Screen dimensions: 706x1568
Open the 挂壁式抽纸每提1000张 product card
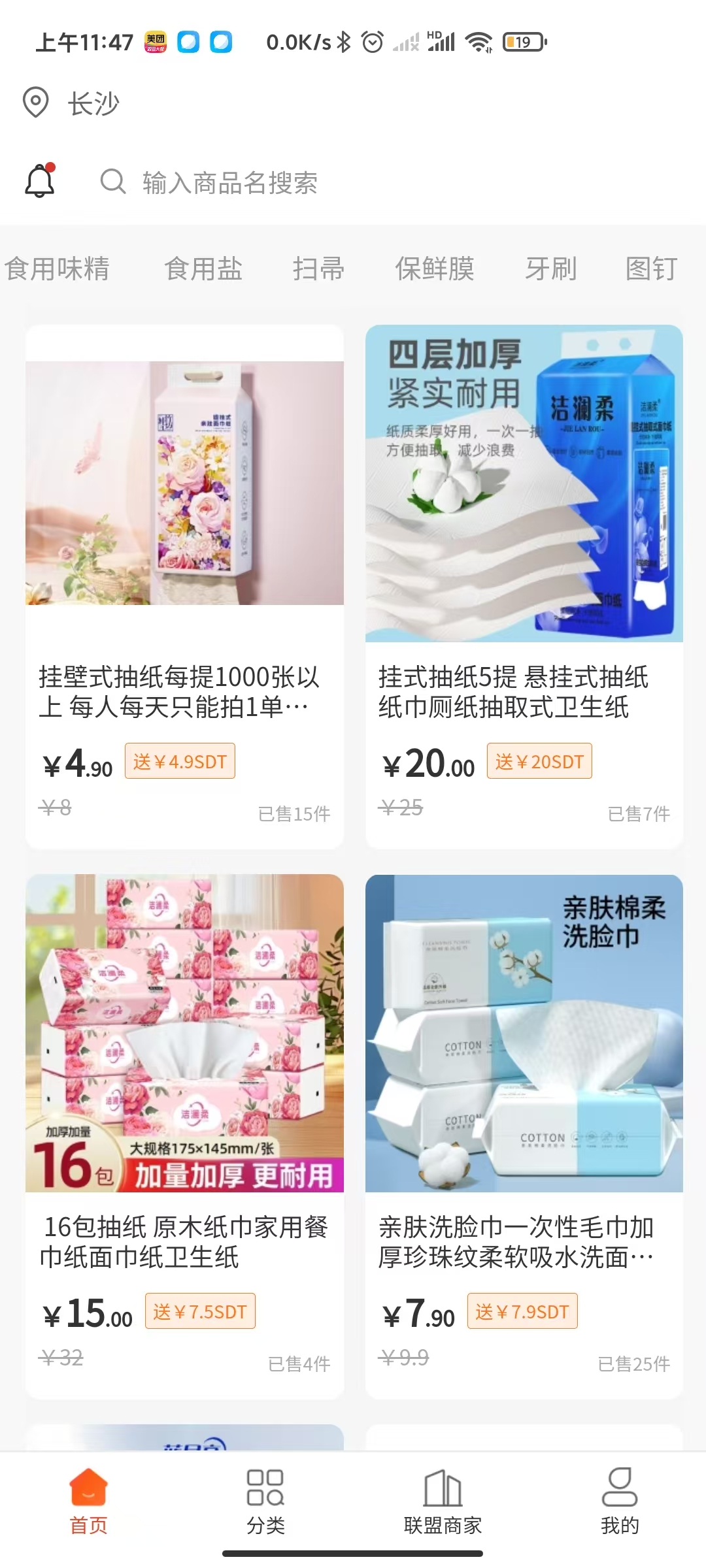click(x=184, y=586)
